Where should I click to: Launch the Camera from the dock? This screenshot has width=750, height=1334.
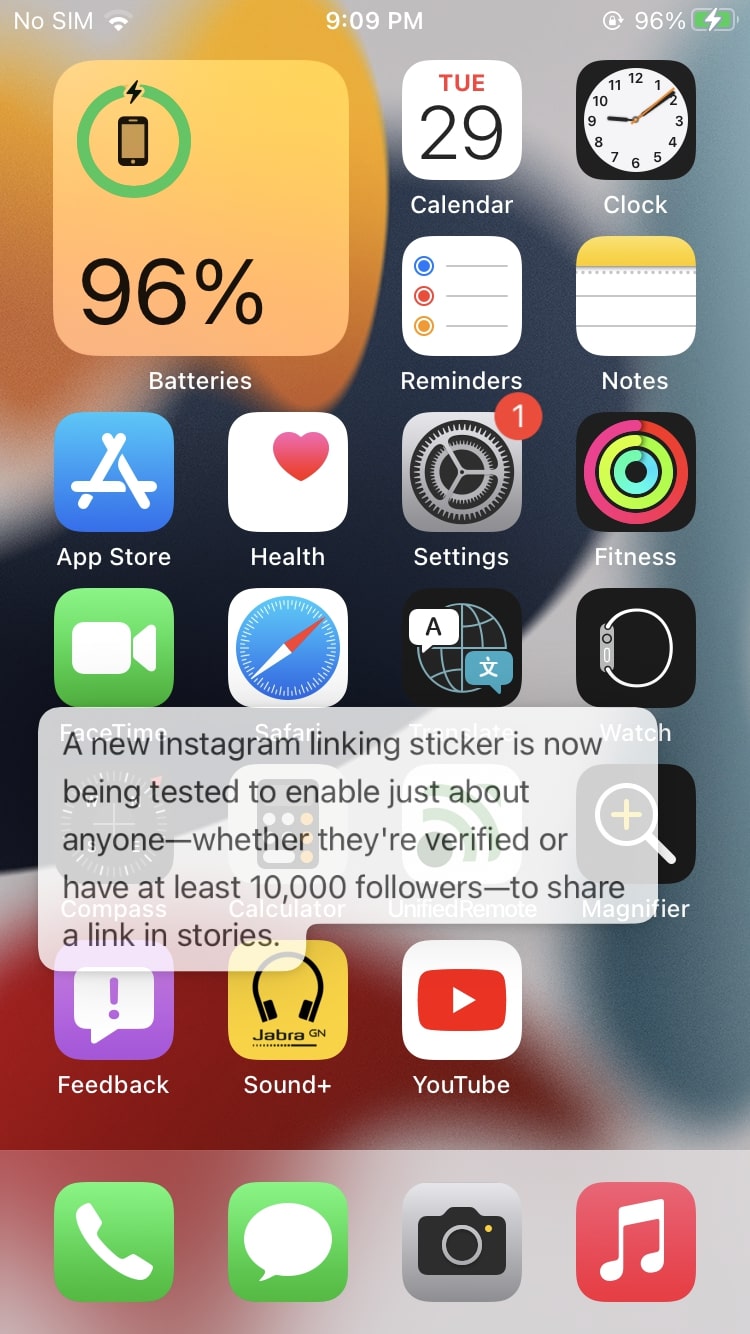(461, 1242)
